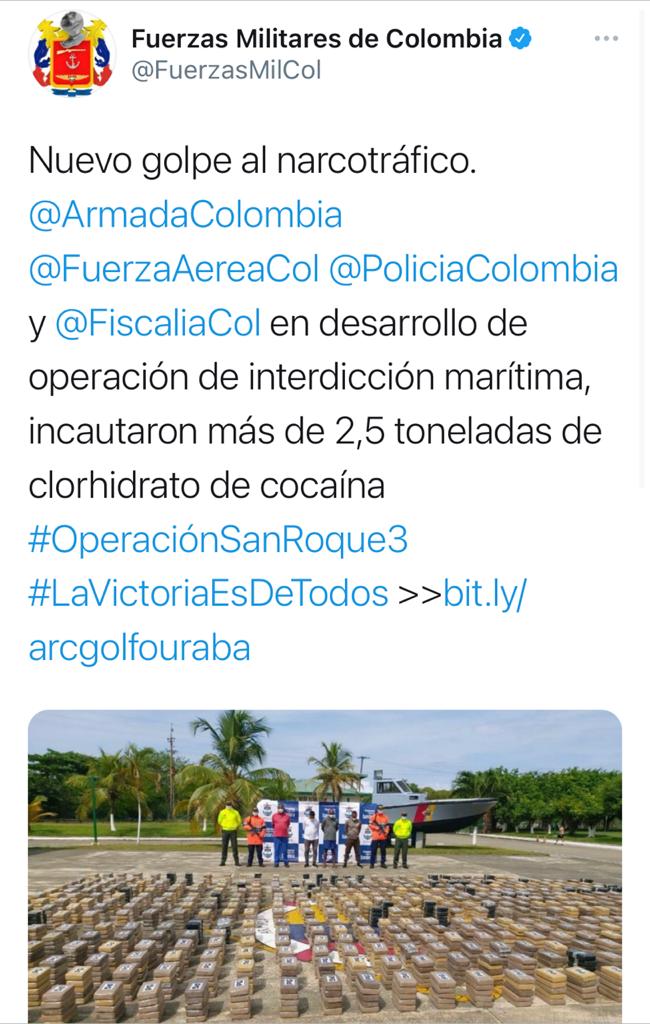Open the #LaVictoriaEsDeTodos hashtag
This screenshot has height=1024, width=650.
click(208, 594)
